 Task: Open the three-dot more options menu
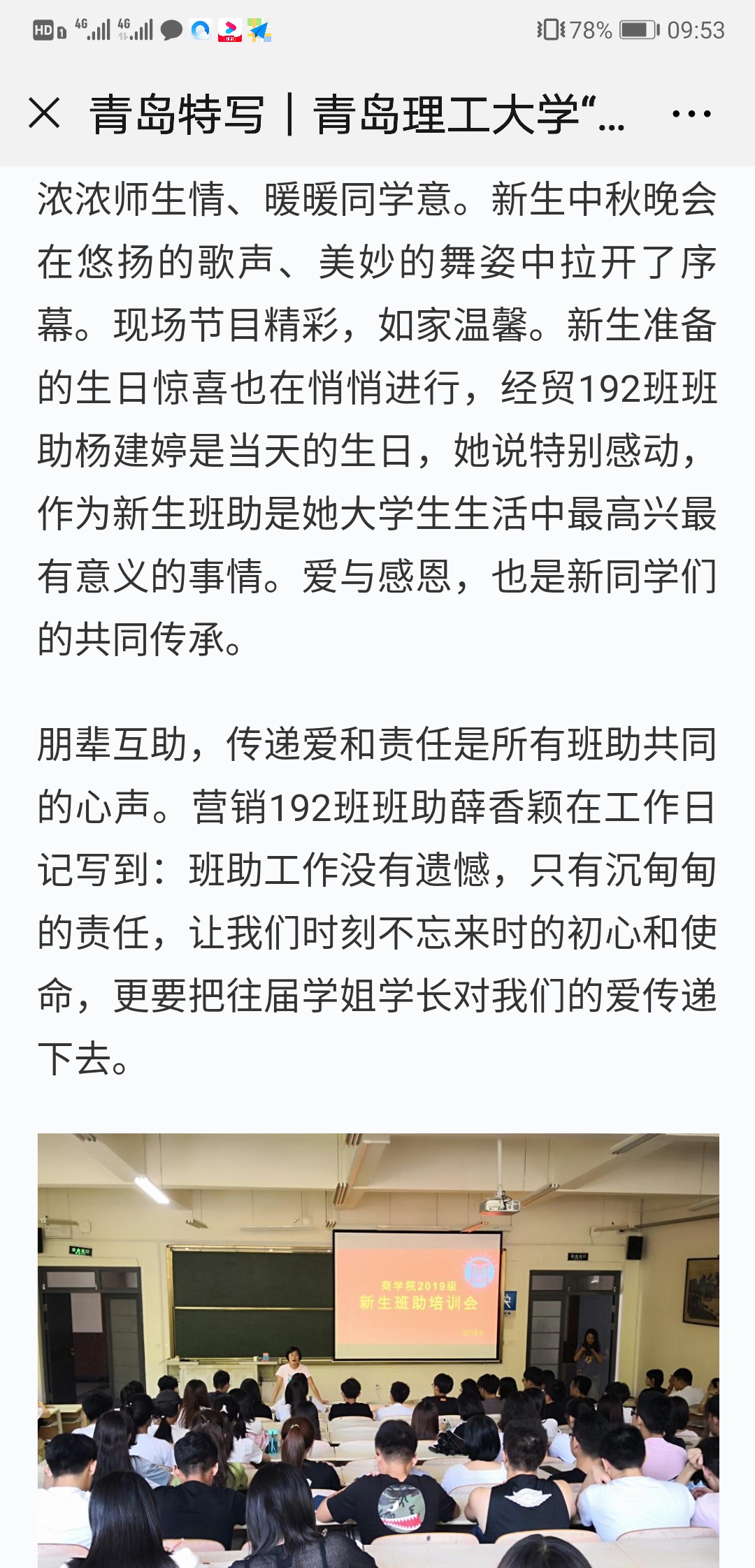tap(691, 113)
